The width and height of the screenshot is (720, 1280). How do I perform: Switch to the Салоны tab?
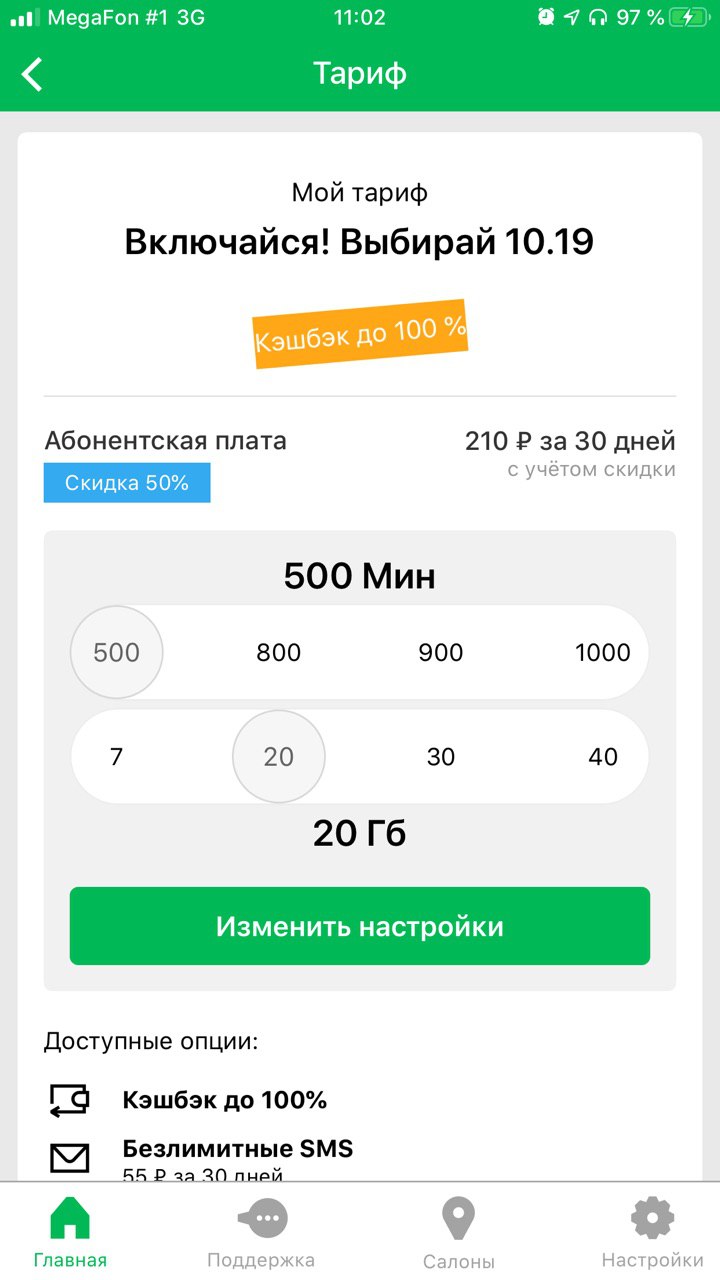click(458, 1232)
